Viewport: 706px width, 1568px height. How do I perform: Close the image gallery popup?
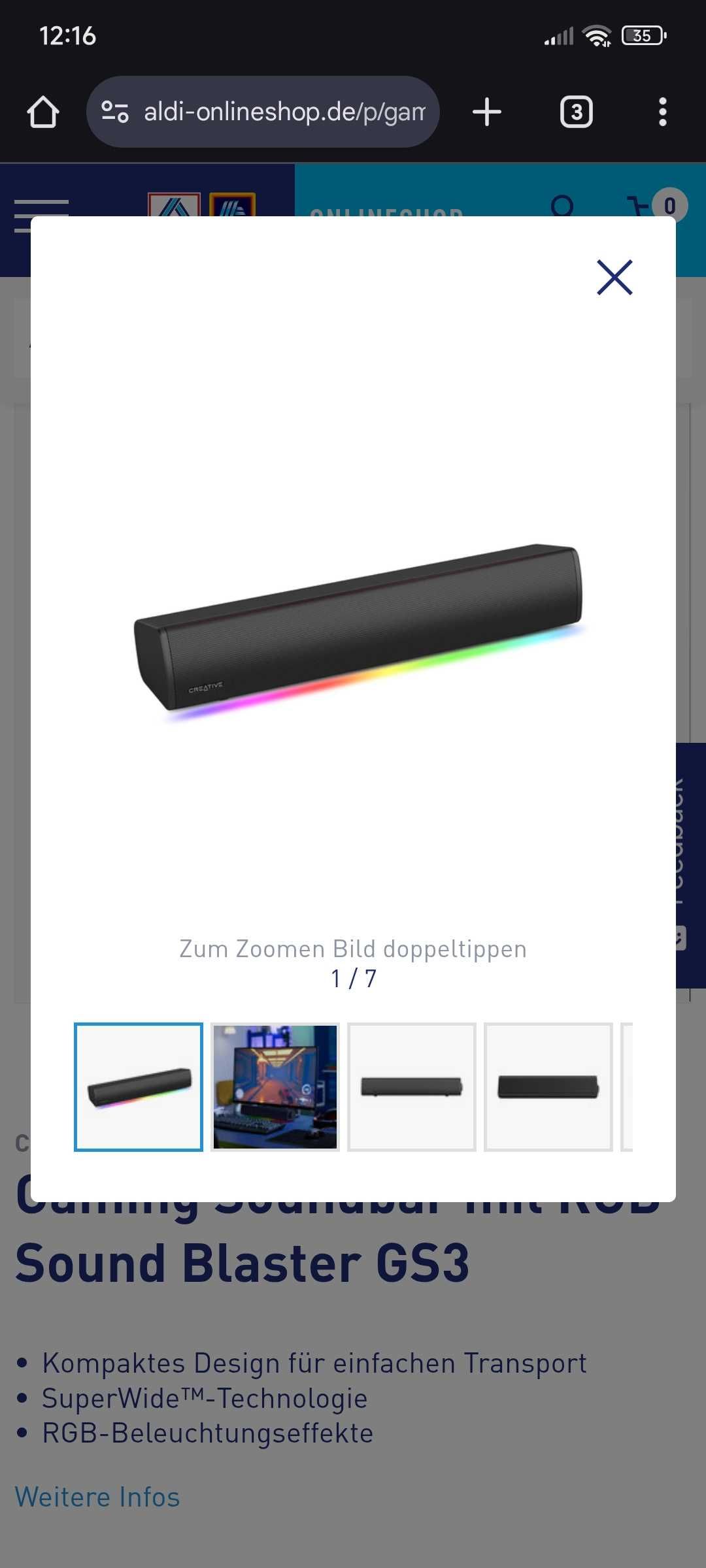coord(614,278)
